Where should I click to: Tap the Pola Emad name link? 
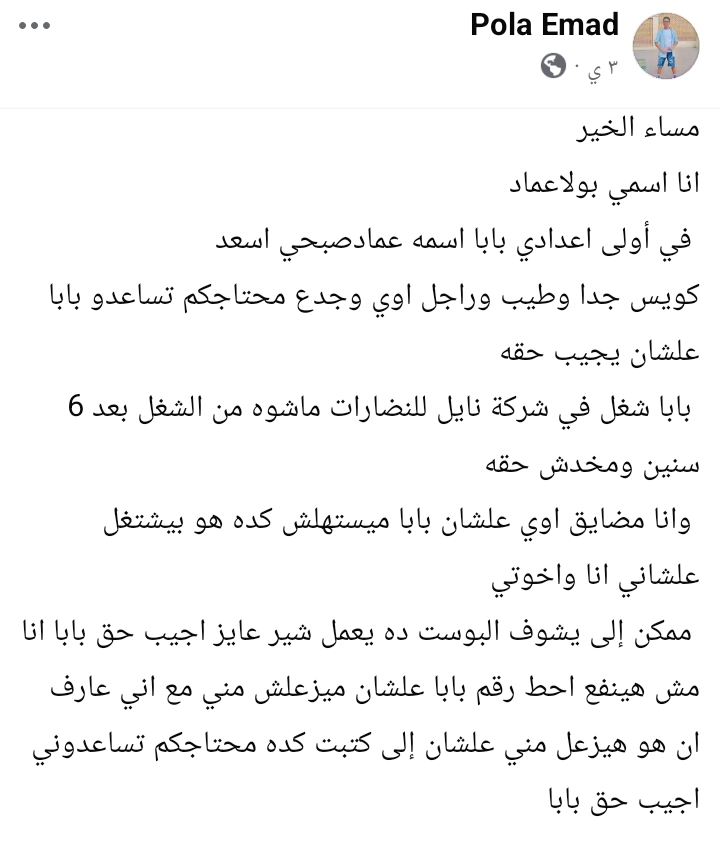[544, 25]
